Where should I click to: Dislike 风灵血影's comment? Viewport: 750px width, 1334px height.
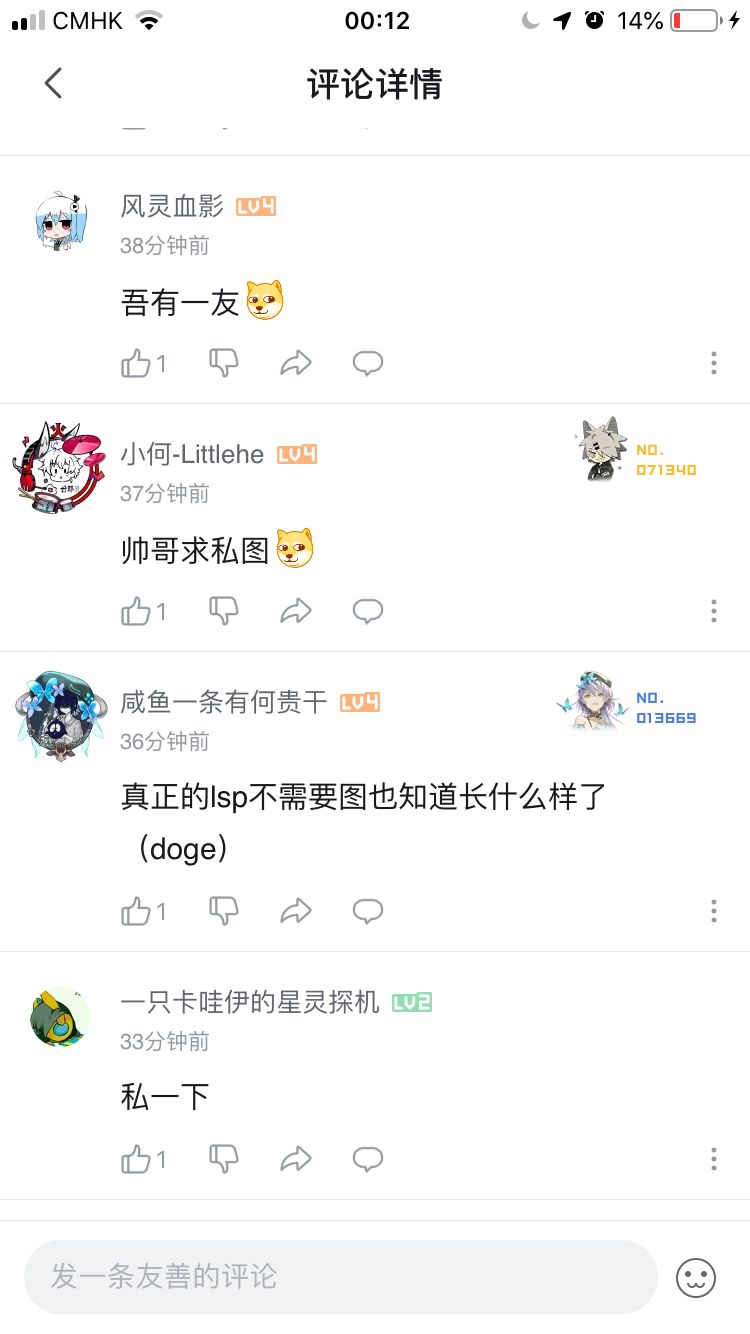click(223, 363)
